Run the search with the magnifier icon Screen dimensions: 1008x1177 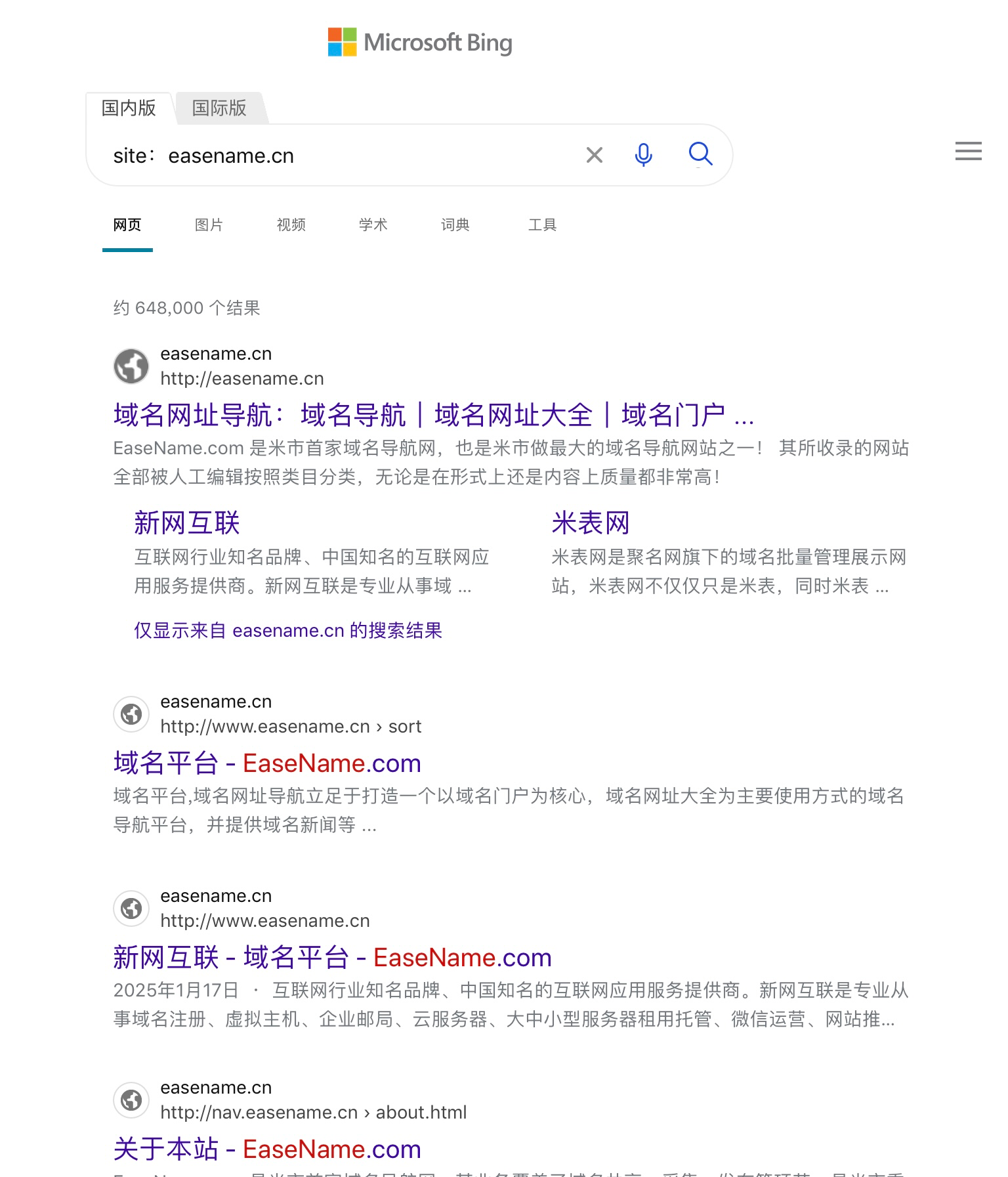700,154
